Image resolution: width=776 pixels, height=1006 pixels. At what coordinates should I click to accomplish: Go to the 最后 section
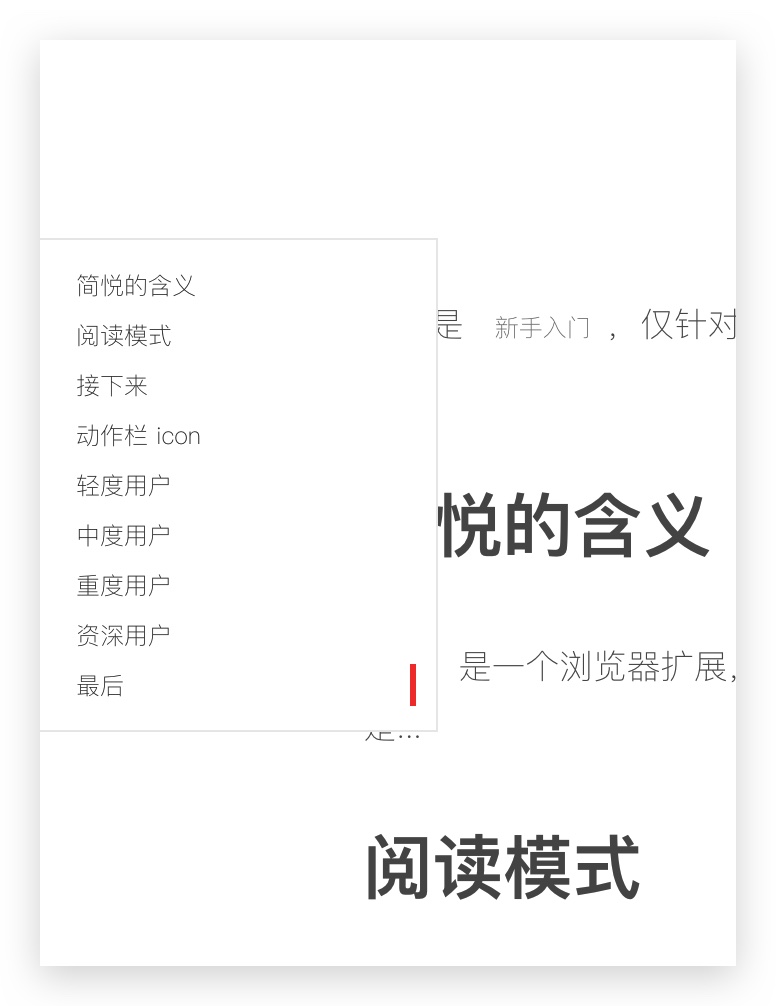(x=100, y=686)
